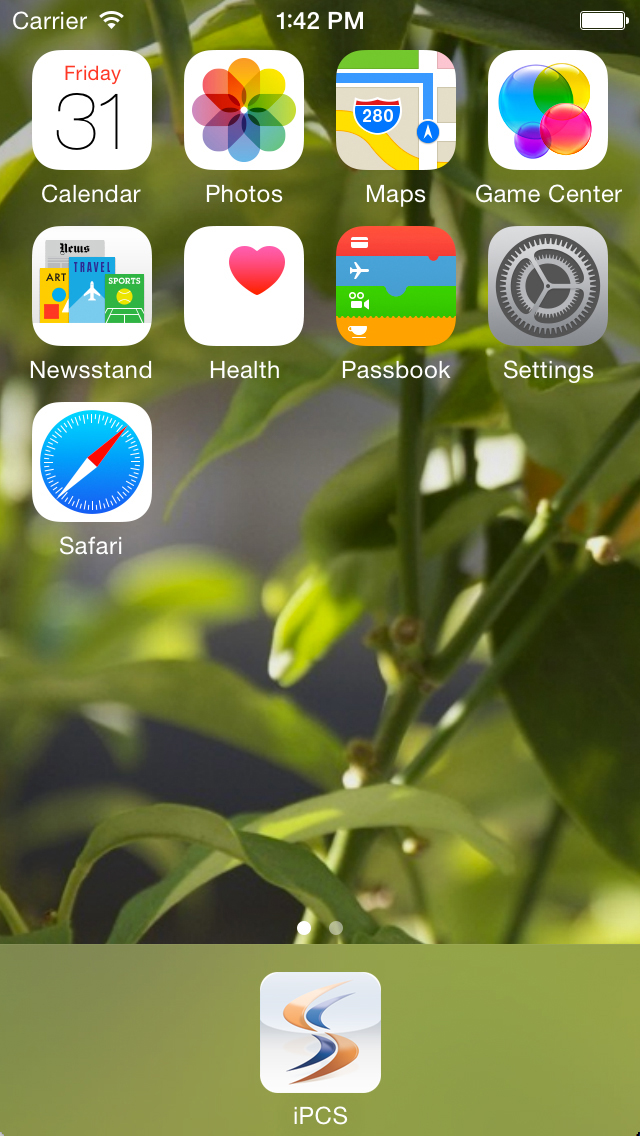Image resolution: width=640 pixels, height=1136 pixels.
Task: Open the Health app
Action: 244,286
